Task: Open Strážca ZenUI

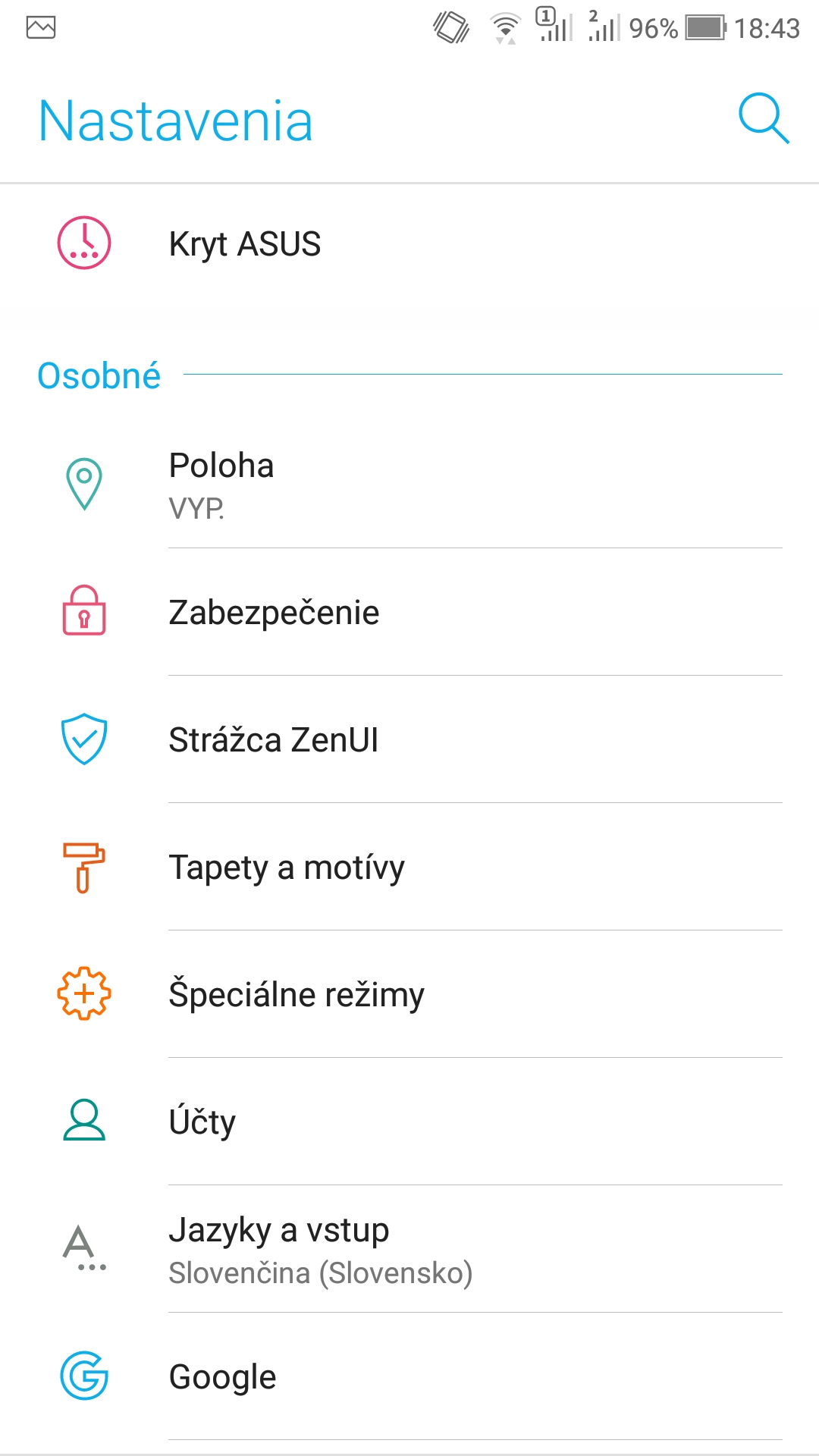Action: point(409,739)
